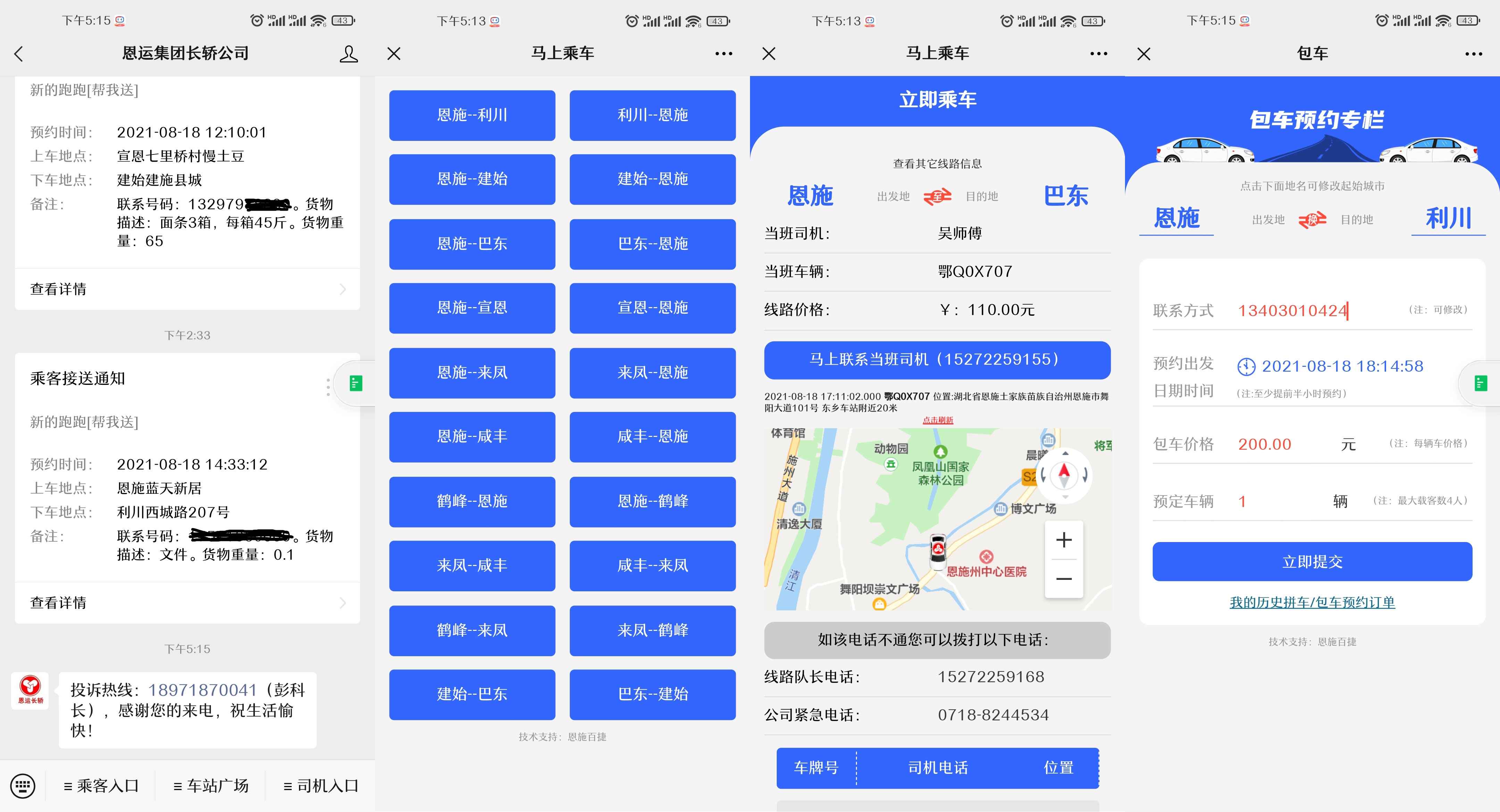Tap complaint hotline number 18971870041
Image resolution: width=1500 pixels, height=812 pixels.
pos(202,690)
